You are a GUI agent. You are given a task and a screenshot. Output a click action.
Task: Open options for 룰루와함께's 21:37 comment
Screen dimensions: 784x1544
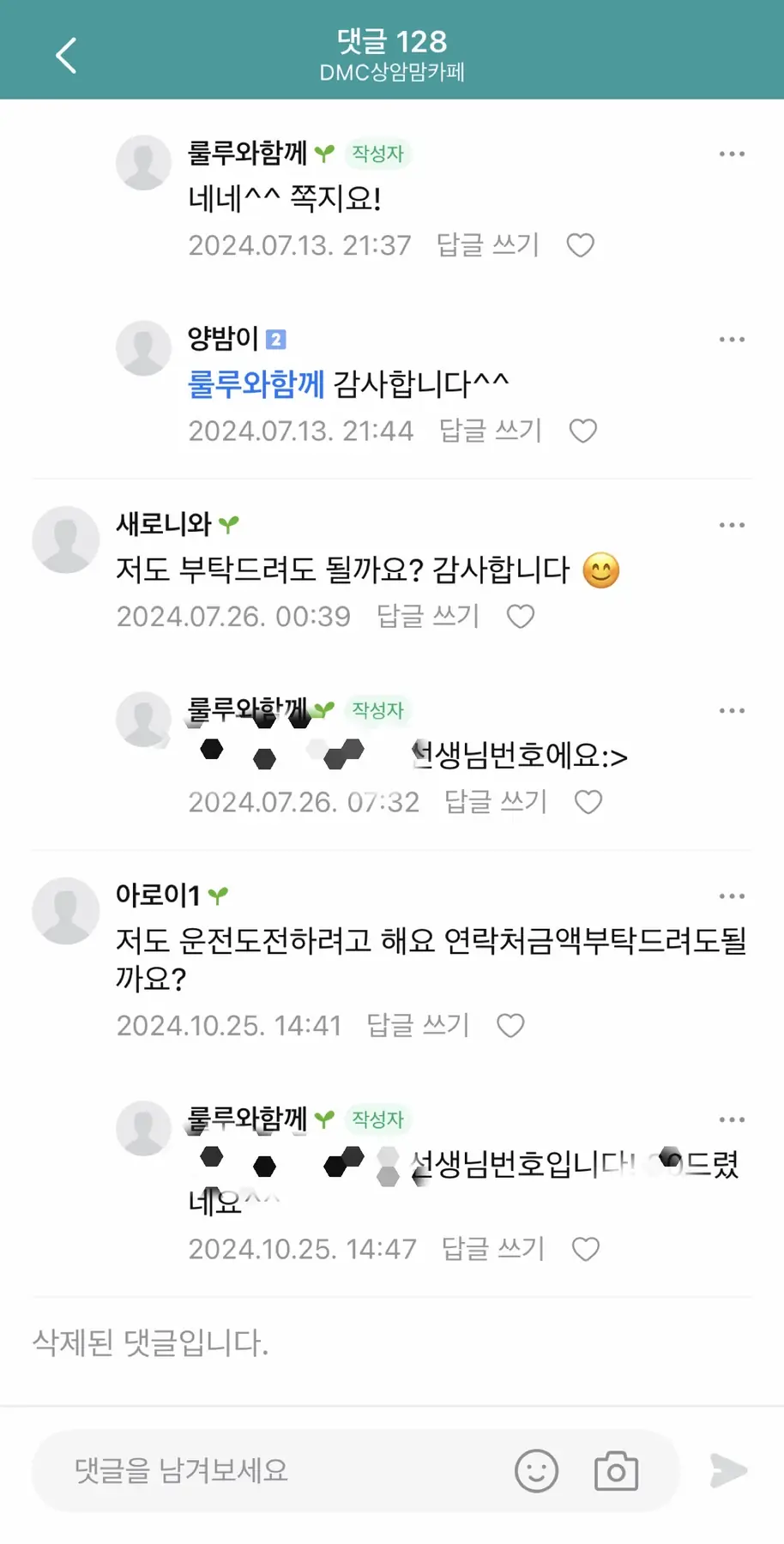731,154
